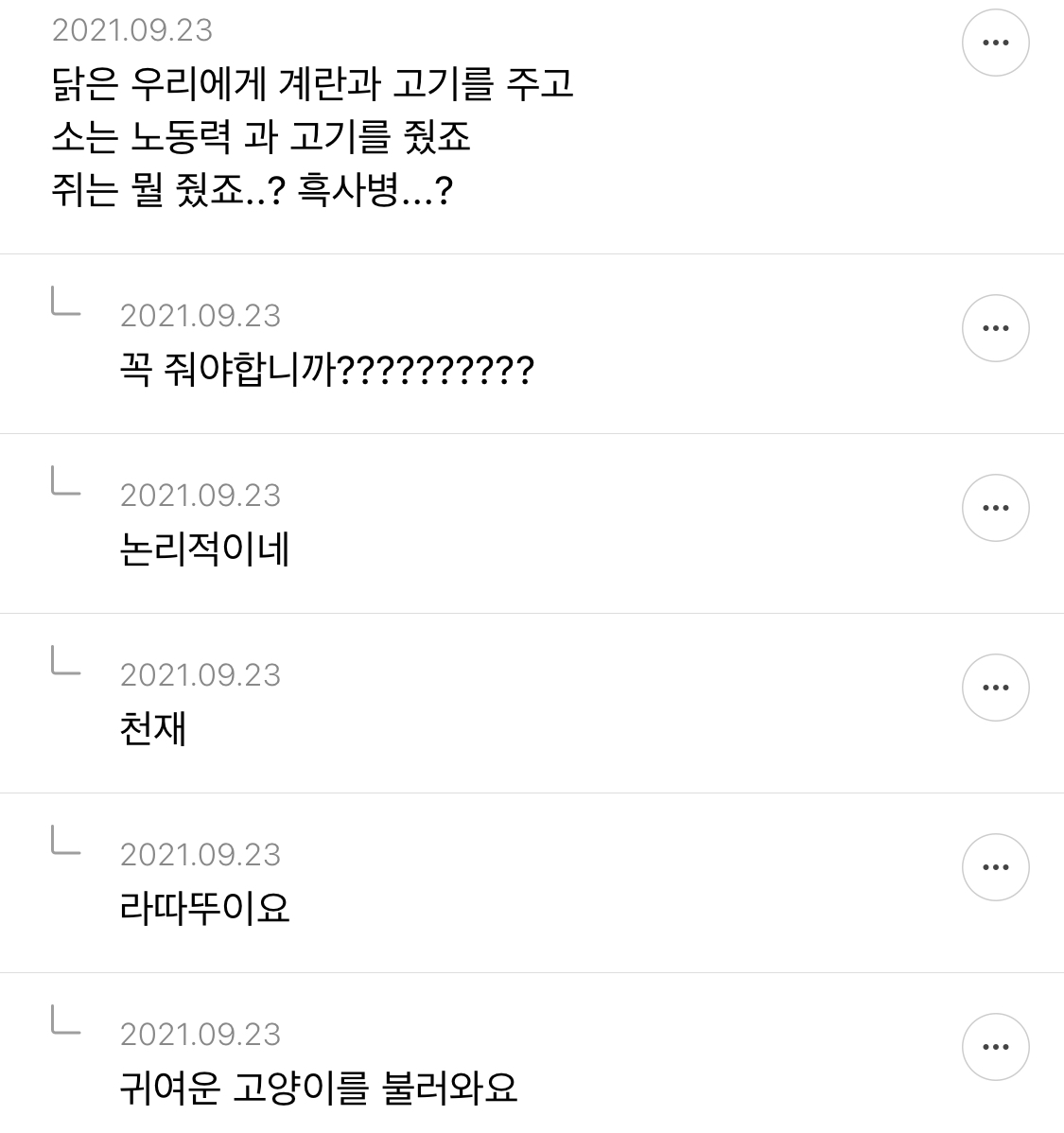Open options for the '천재' comment
The width and height of the screenshot is (1064, 1133).
(x=995, y=688)
